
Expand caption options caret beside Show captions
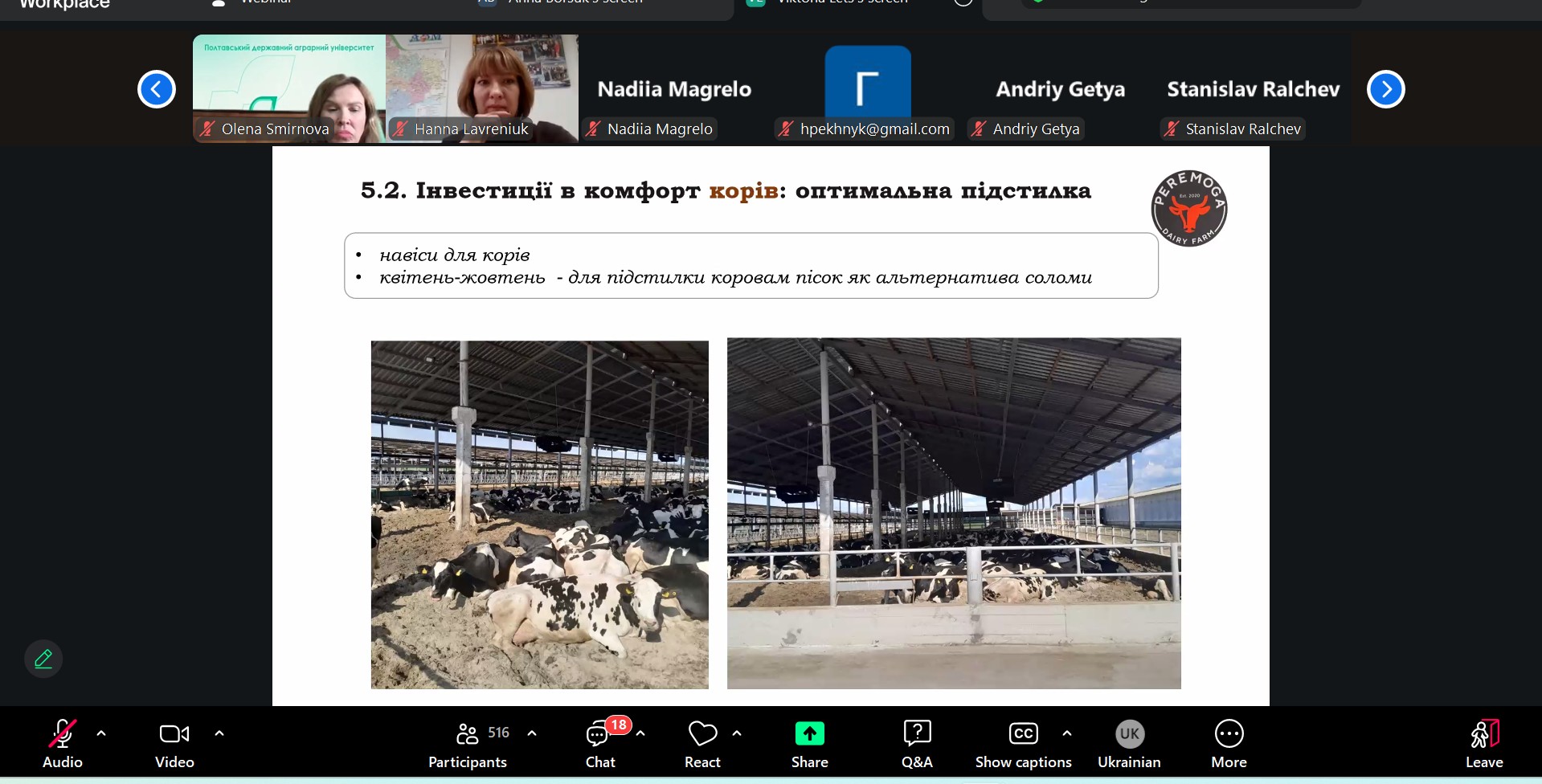pos(1067,733)
